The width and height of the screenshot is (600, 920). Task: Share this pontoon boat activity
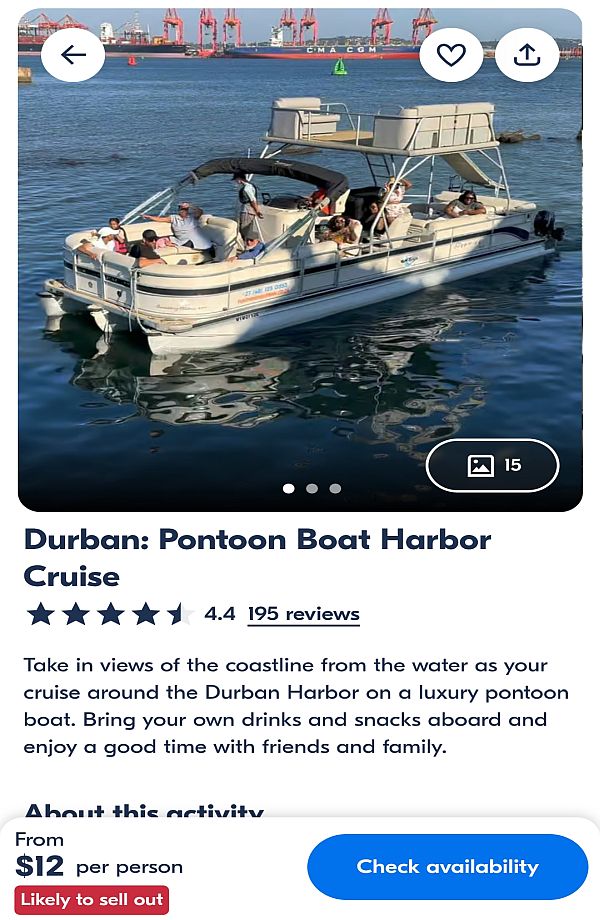pyautogui.click(x=527, y=55)
